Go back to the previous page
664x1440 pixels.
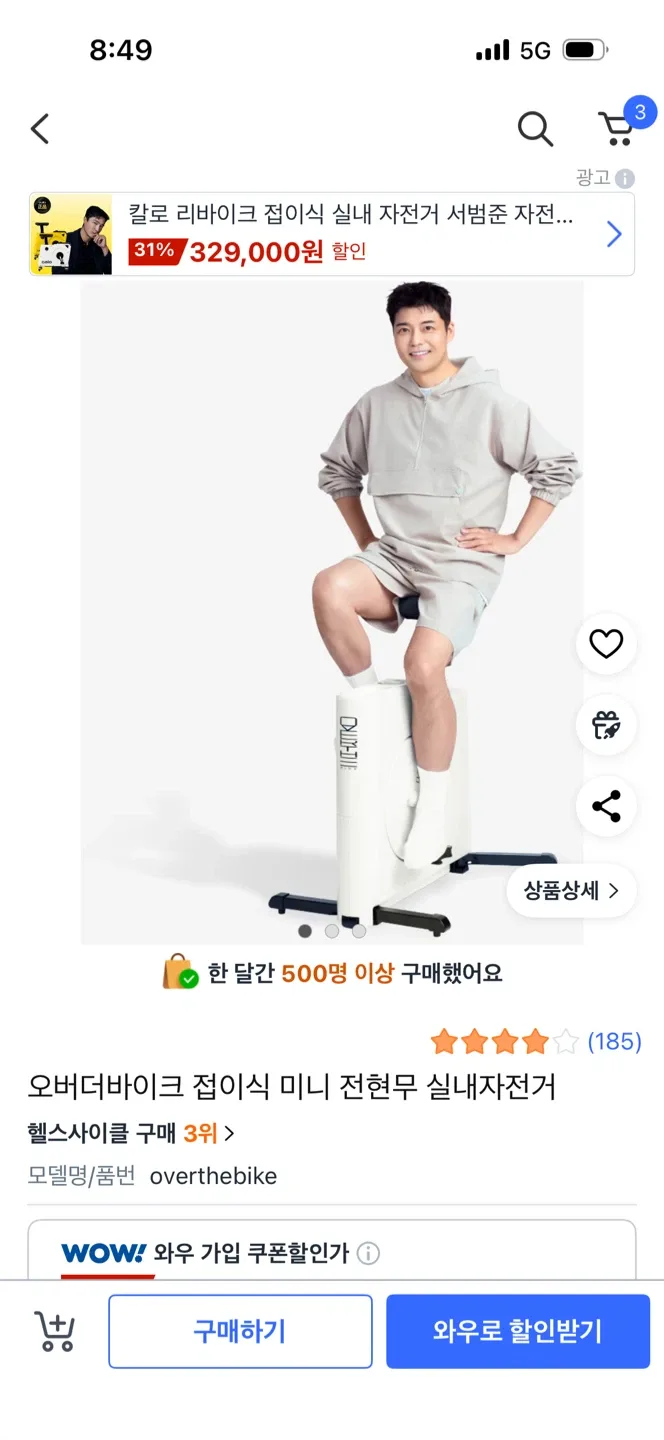(x=40, y=129)
